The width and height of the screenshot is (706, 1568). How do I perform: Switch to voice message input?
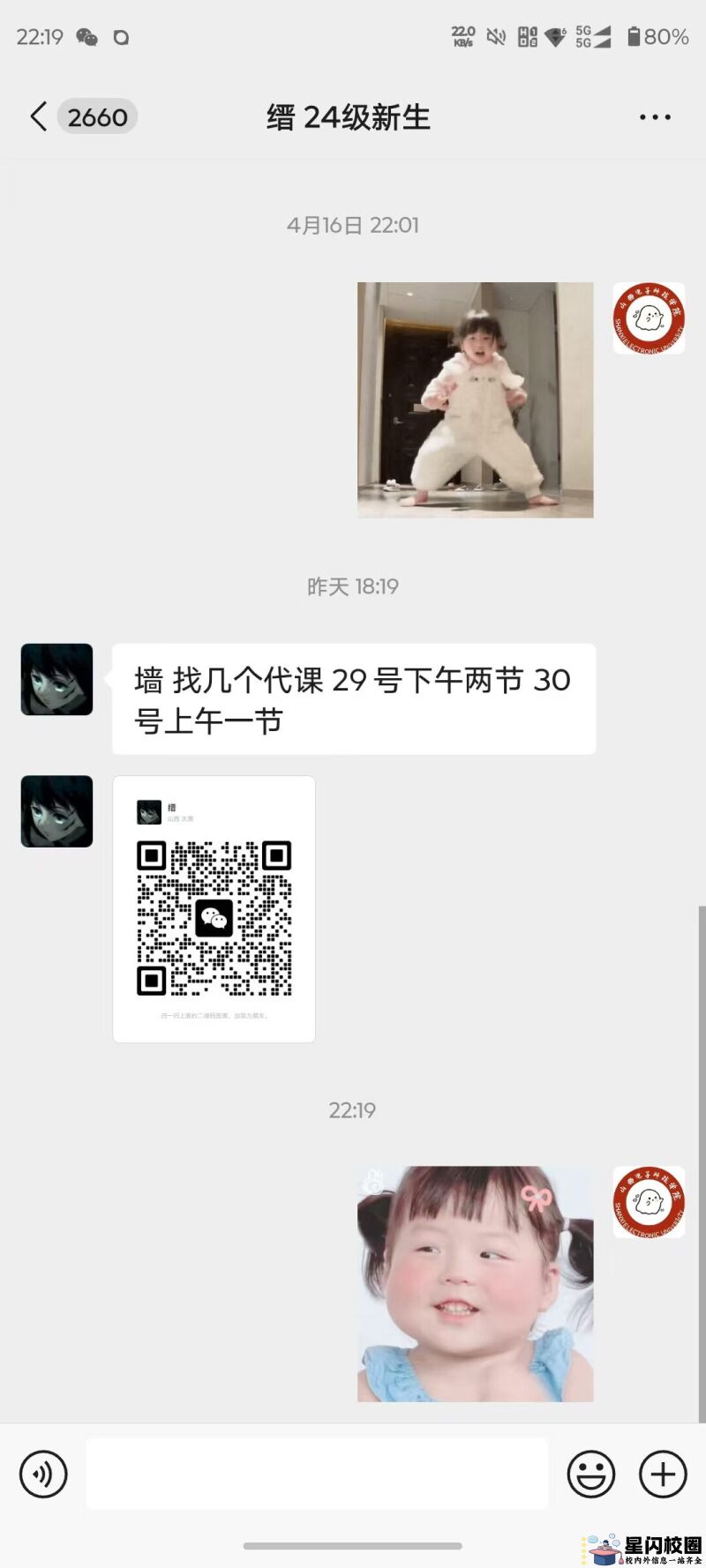[43, 1474]
